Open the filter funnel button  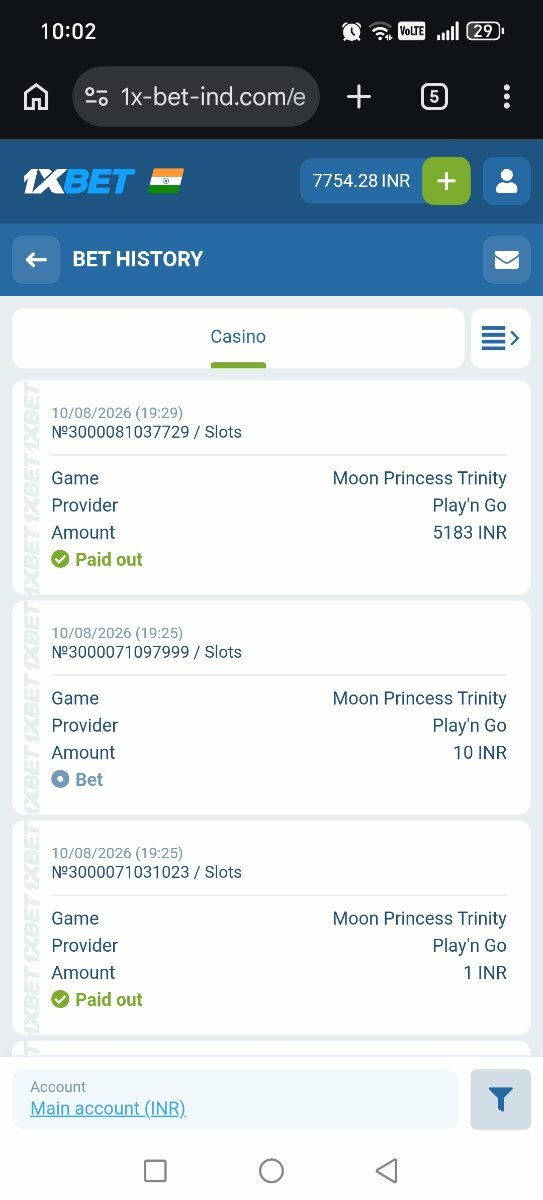coord(500,1100)
